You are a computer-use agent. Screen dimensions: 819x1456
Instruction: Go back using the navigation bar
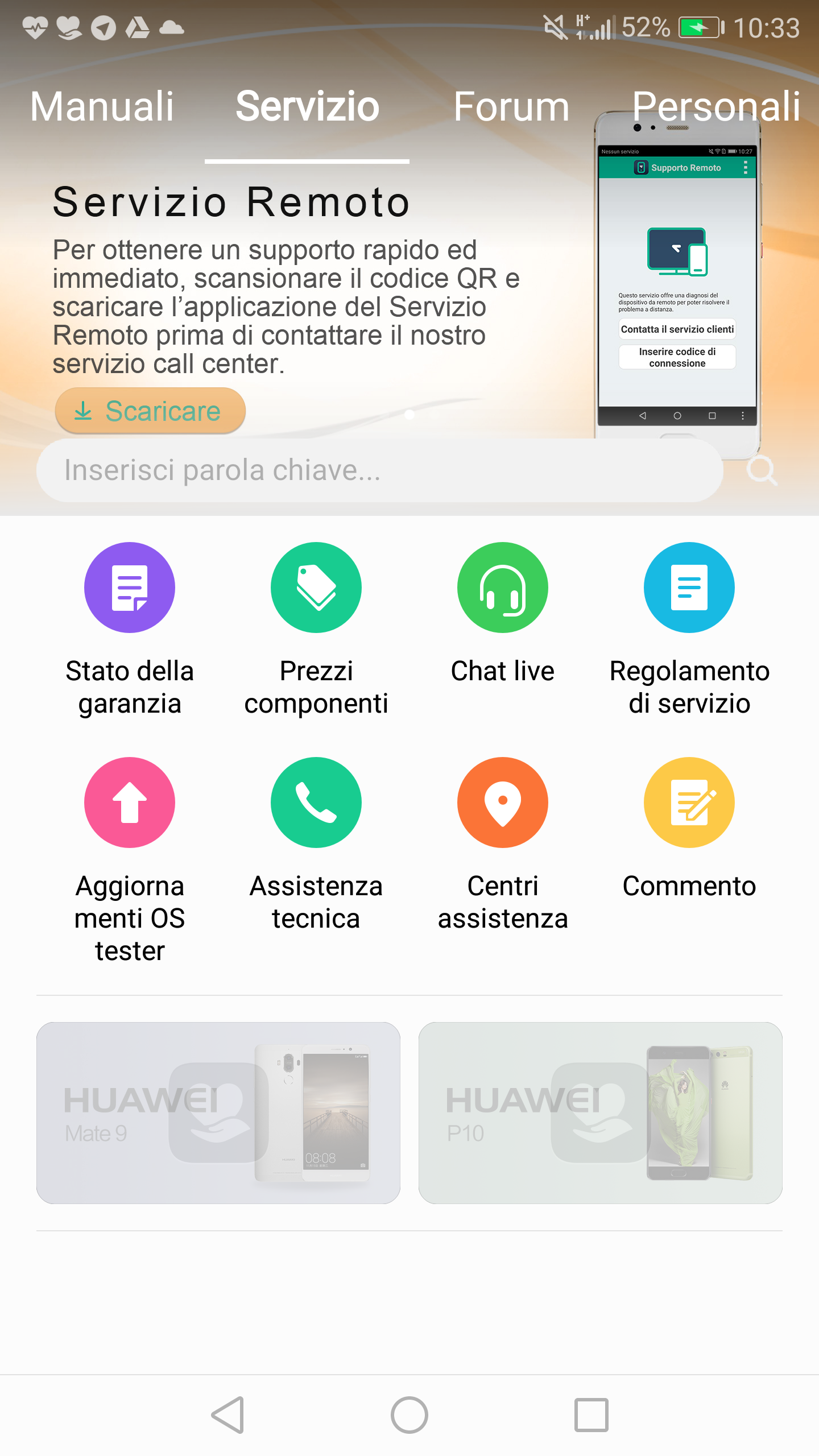click(228, 1415)
